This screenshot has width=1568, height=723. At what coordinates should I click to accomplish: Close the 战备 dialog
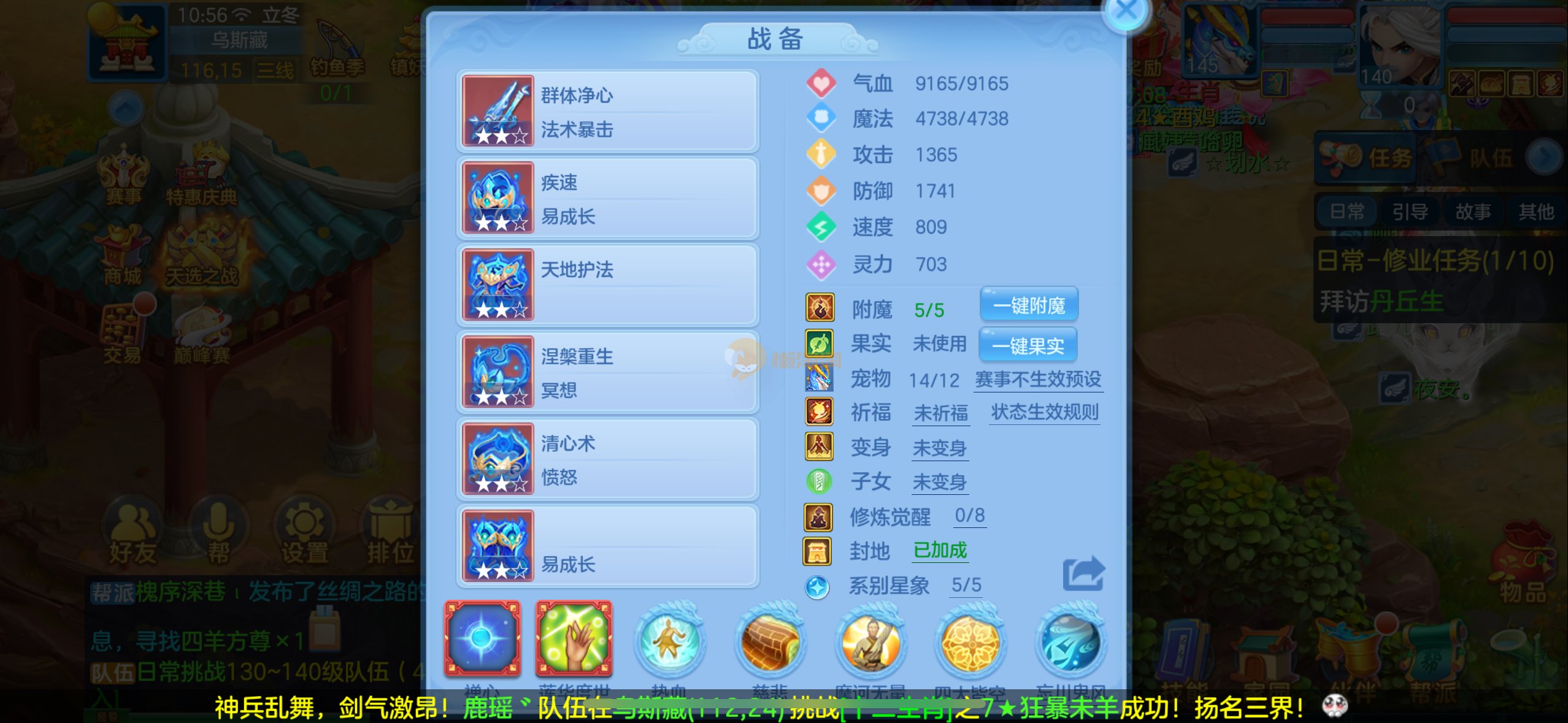click(x=1126, y=10)
